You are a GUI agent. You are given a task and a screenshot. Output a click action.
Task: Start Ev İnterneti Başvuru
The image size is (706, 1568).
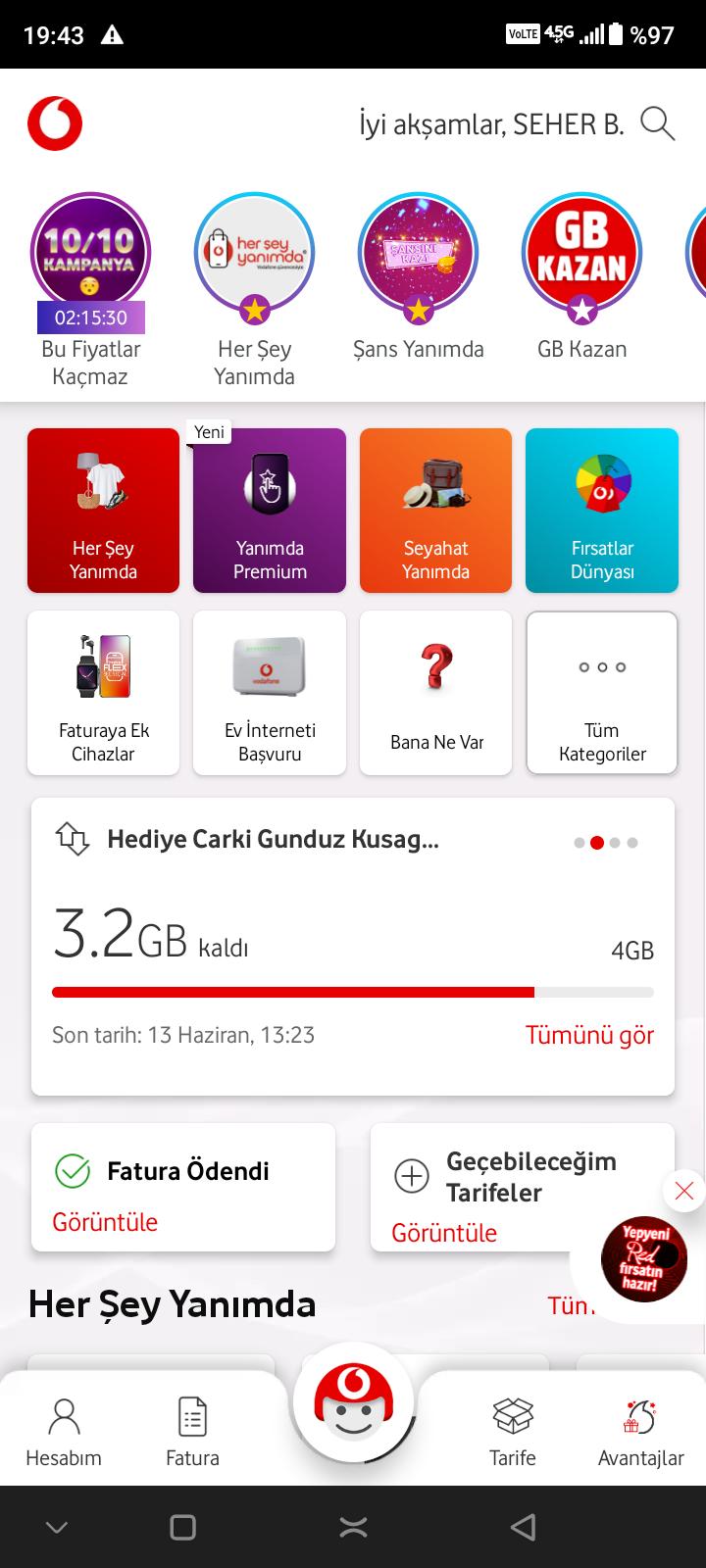270,692
